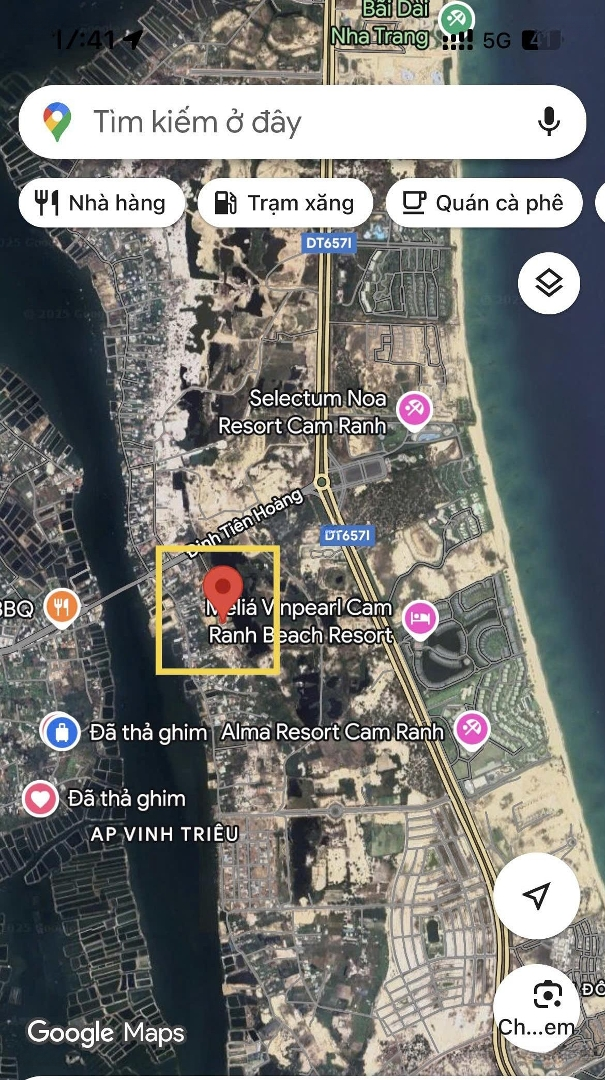The image size is (605, 1080).
Task: Open the map layers selector
Action: pyautogui.click(x=549, y=284)
